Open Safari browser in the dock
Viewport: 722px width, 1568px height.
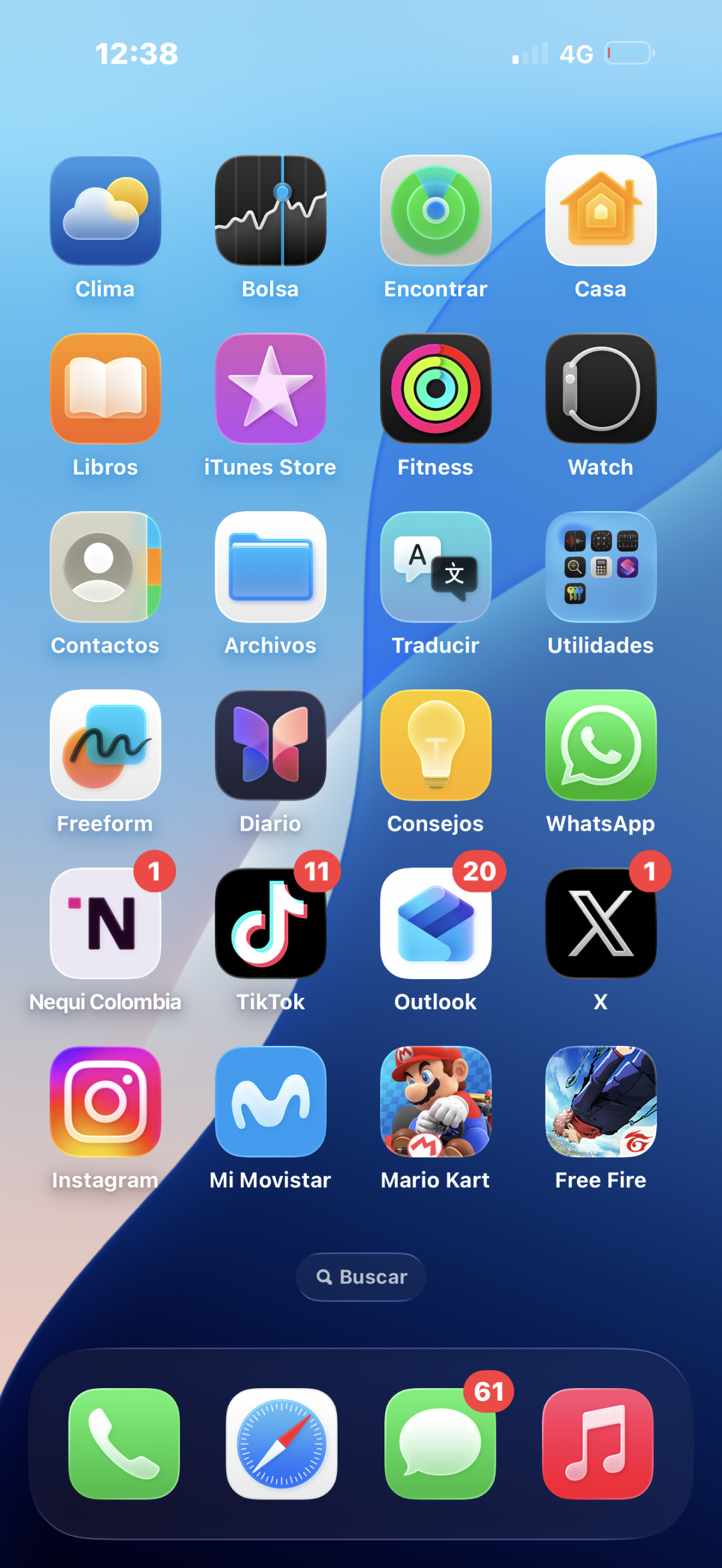[281, 1443]
